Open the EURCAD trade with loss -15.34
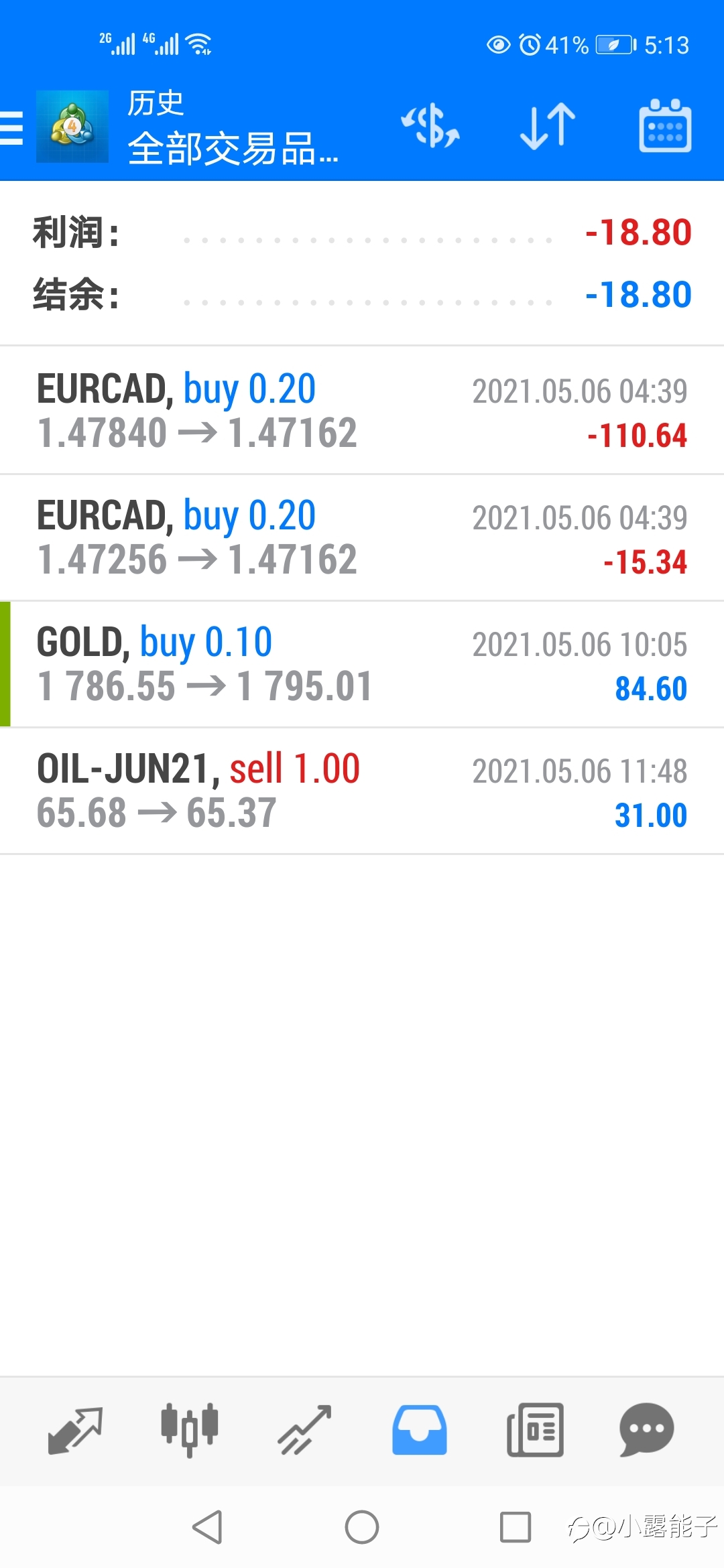Screen dimensions: 724x1568 pyautogui.click(x=362, y=537)
